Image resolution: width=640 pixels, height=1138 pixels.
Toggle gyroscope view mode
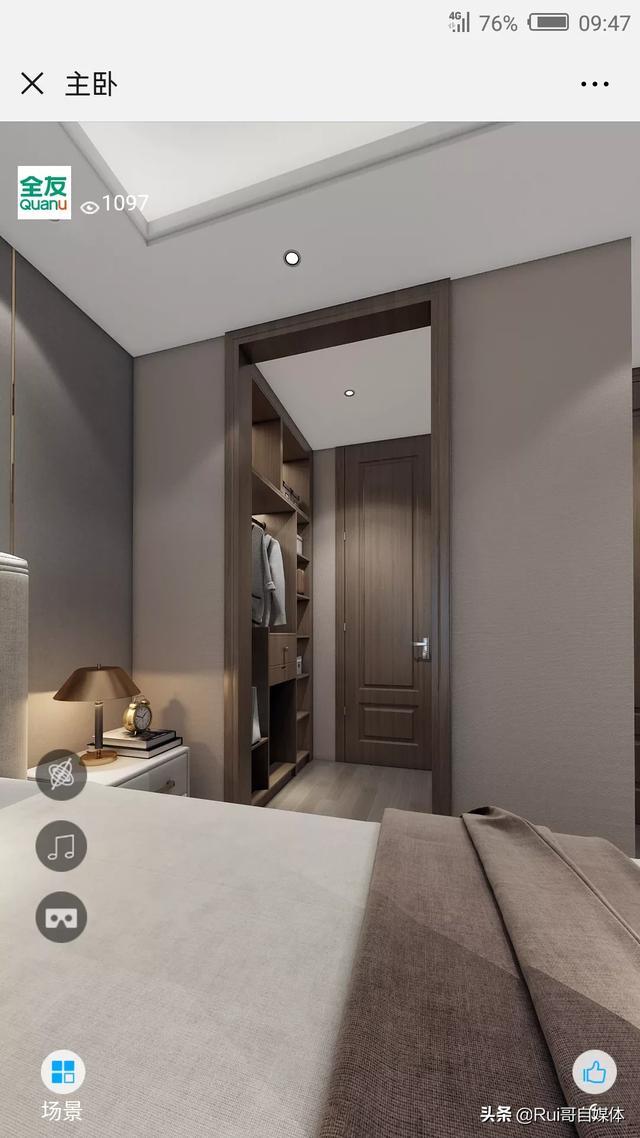(x=61, y=775)
